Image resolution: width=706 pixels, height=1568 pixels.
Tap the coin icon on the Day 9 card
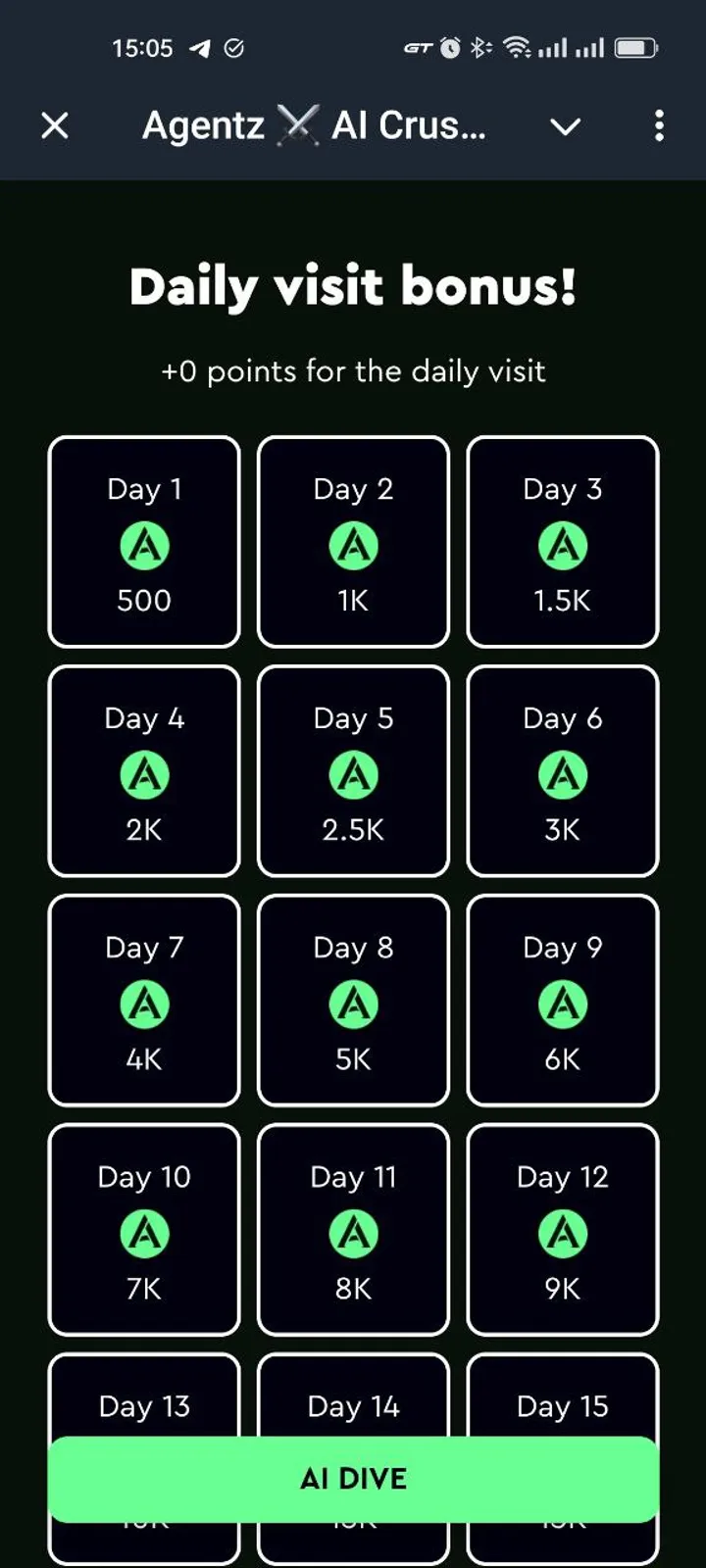click(562, 1004)
